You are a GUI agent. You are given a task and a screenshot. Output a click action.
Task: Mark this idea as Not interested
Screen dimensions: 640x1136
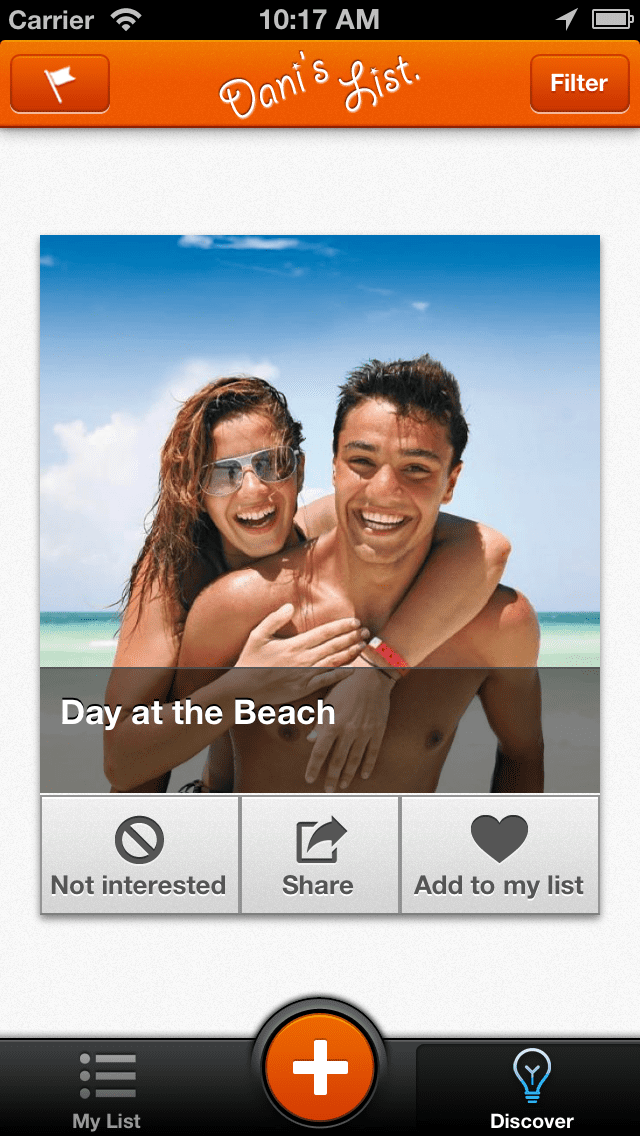139,856
